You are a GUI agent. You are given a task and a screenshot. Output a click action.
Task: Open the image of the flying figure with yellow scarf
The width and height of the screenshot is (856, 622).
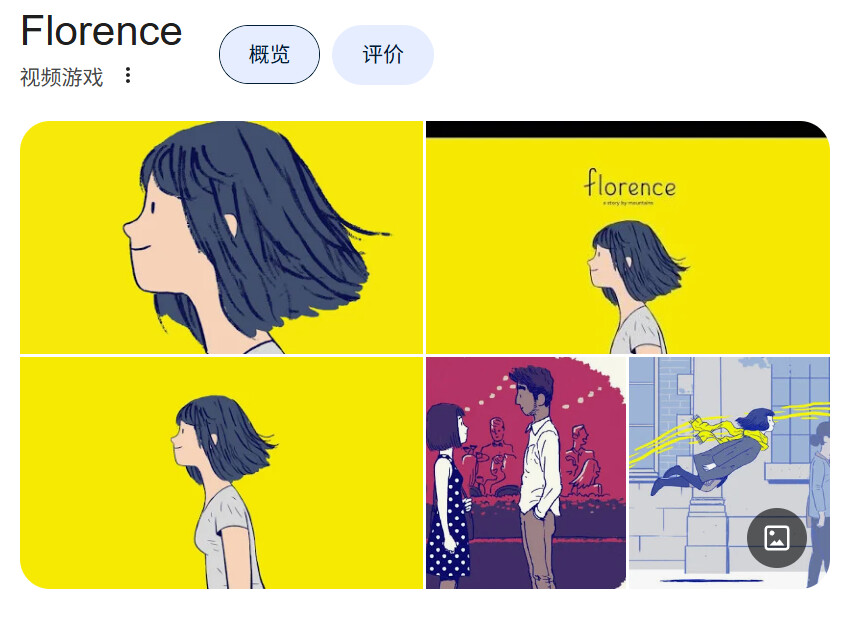click(729, 473)
